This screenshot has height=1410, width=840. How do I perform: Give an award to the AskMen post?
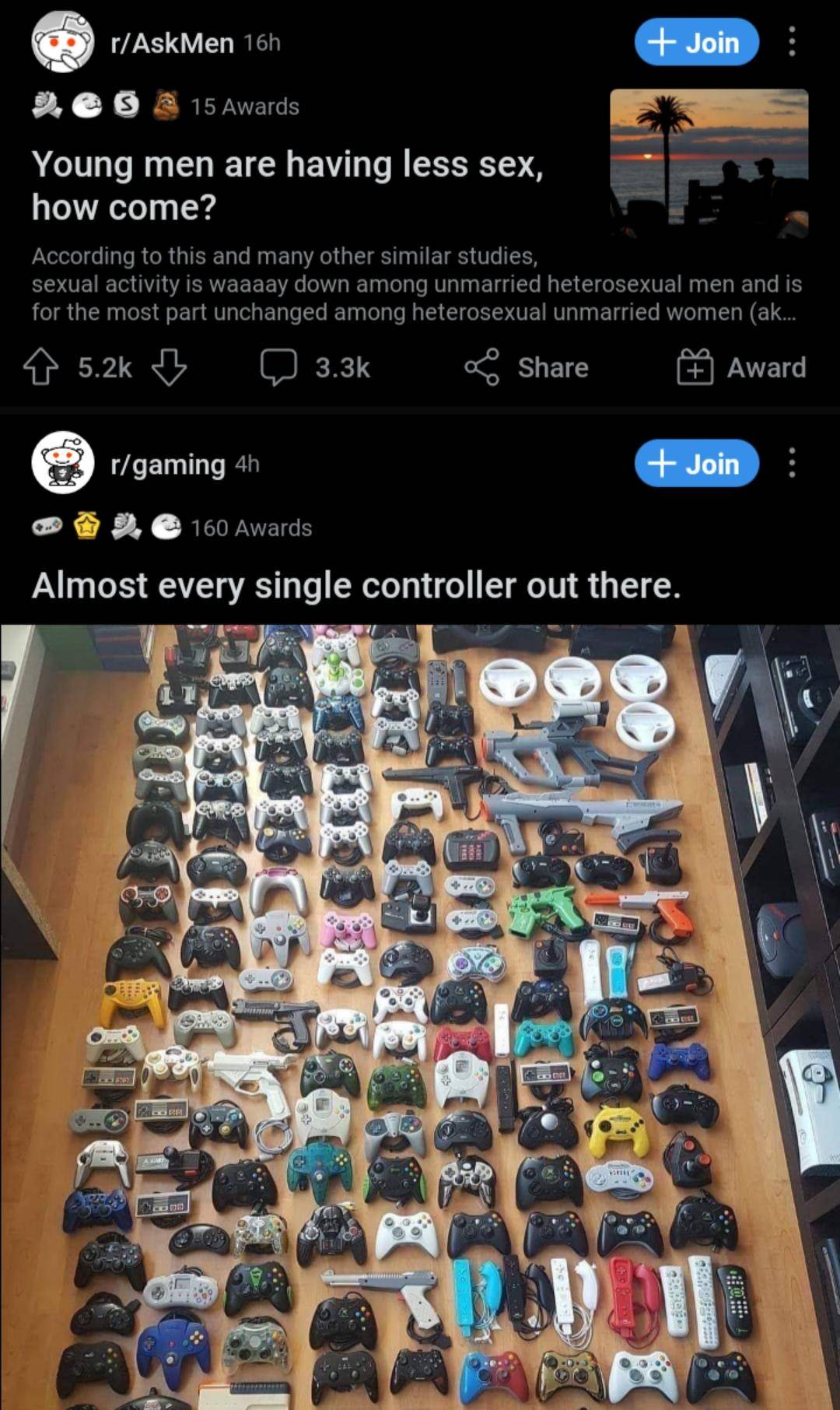pyautogui.click(x=740, y=368)
